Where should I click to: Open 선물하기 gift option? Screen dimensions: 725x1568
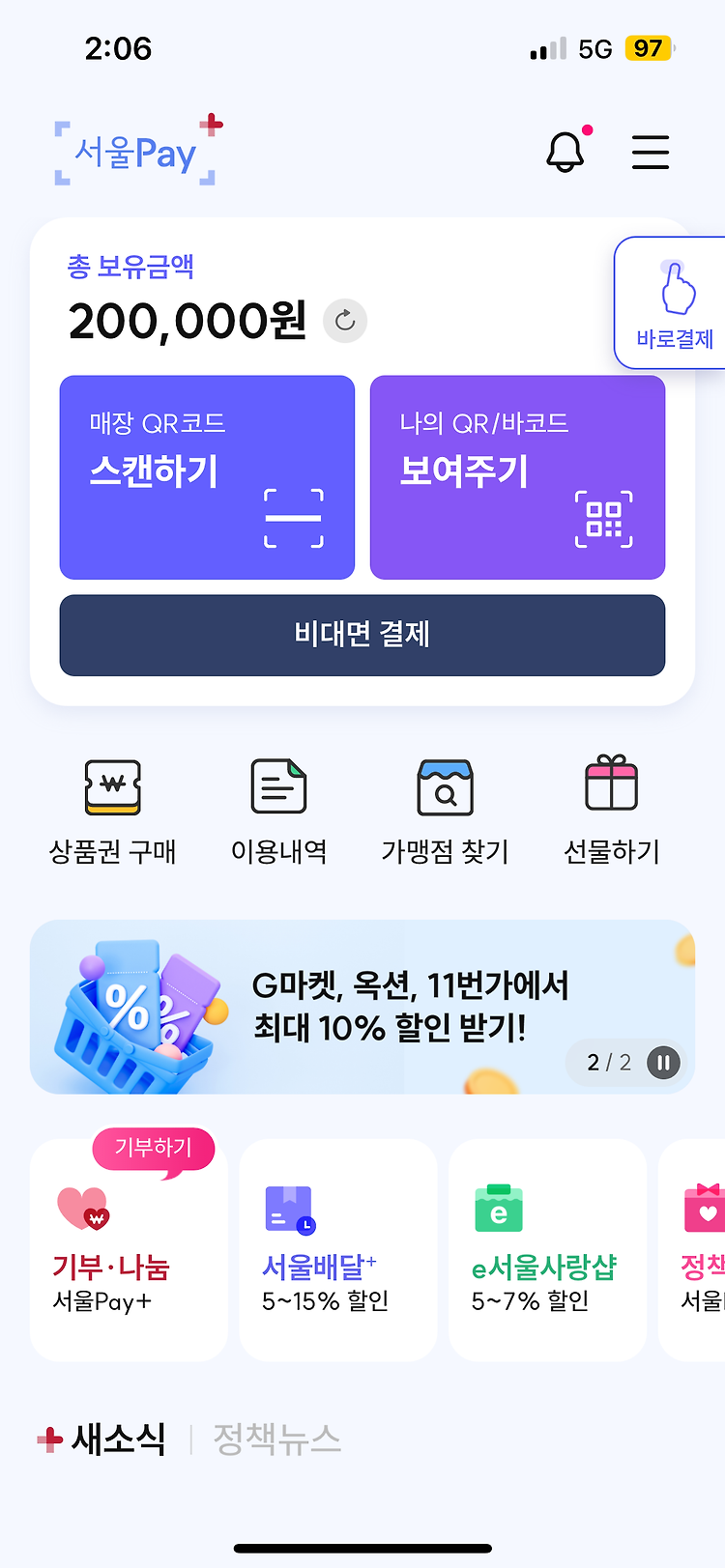pos(612,811)
